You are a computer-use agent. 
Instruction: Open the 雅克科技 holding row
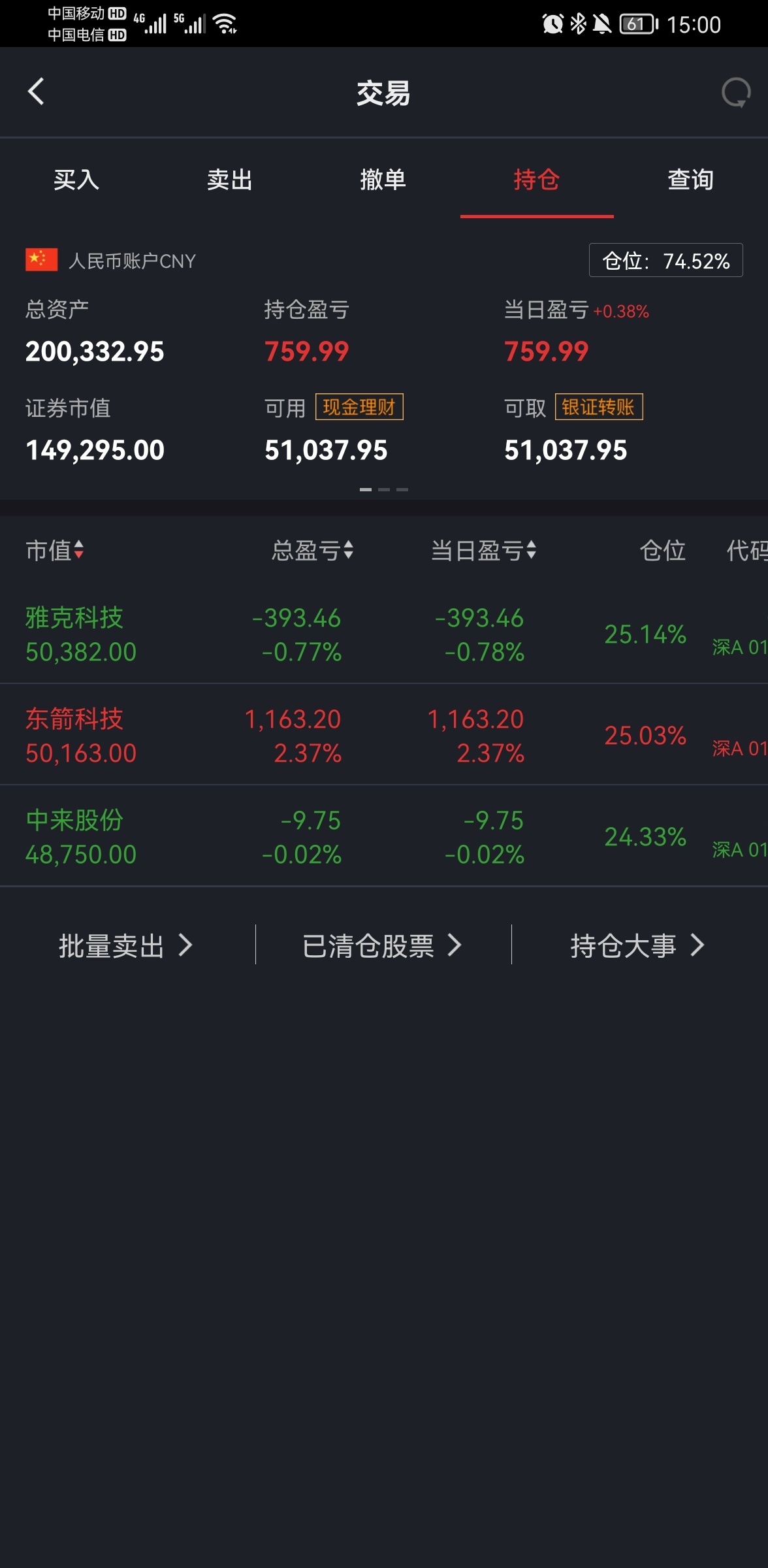(383, 634)
